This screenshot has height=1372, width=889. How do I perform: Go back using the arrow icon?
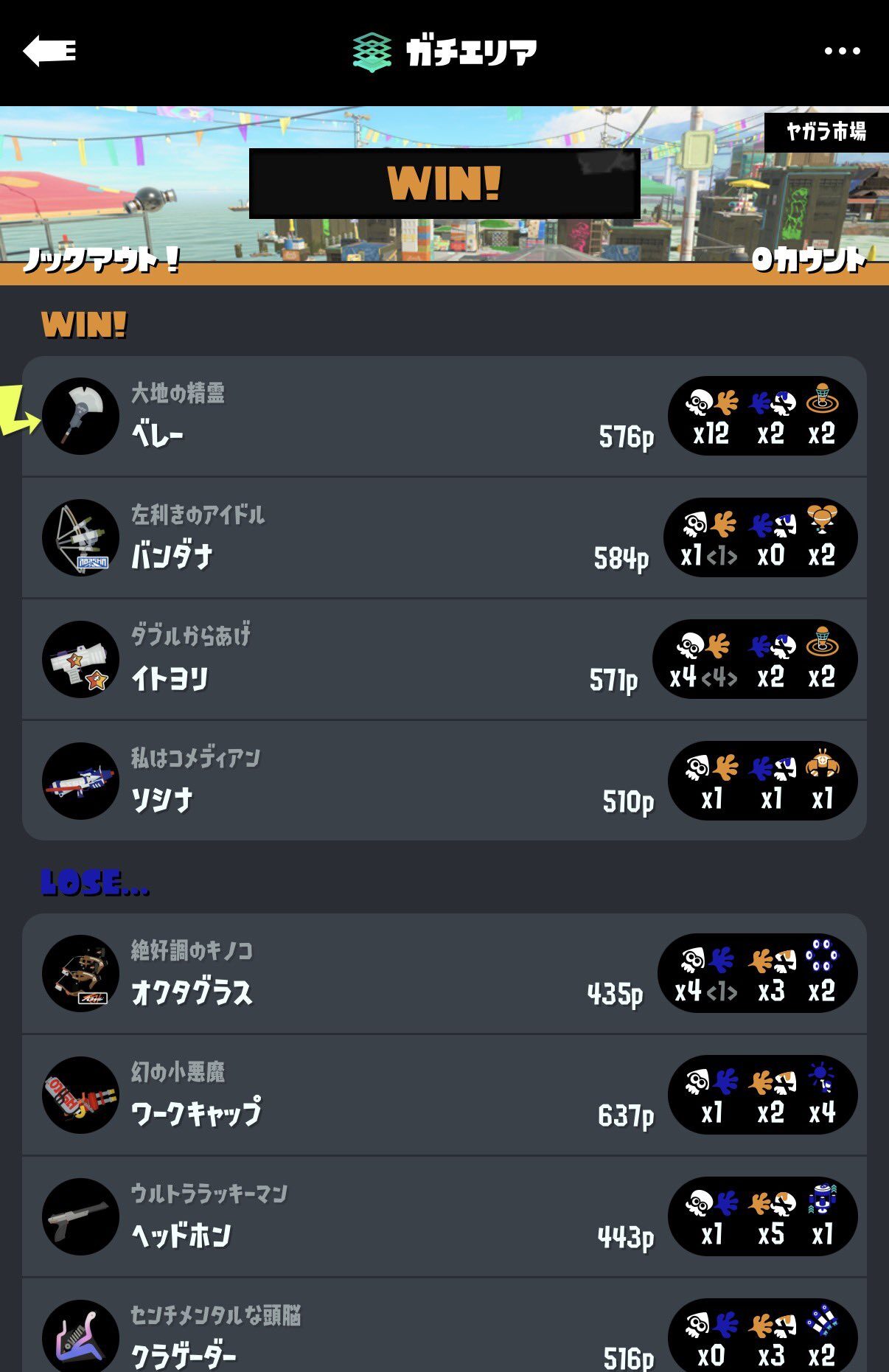point(49,51)
